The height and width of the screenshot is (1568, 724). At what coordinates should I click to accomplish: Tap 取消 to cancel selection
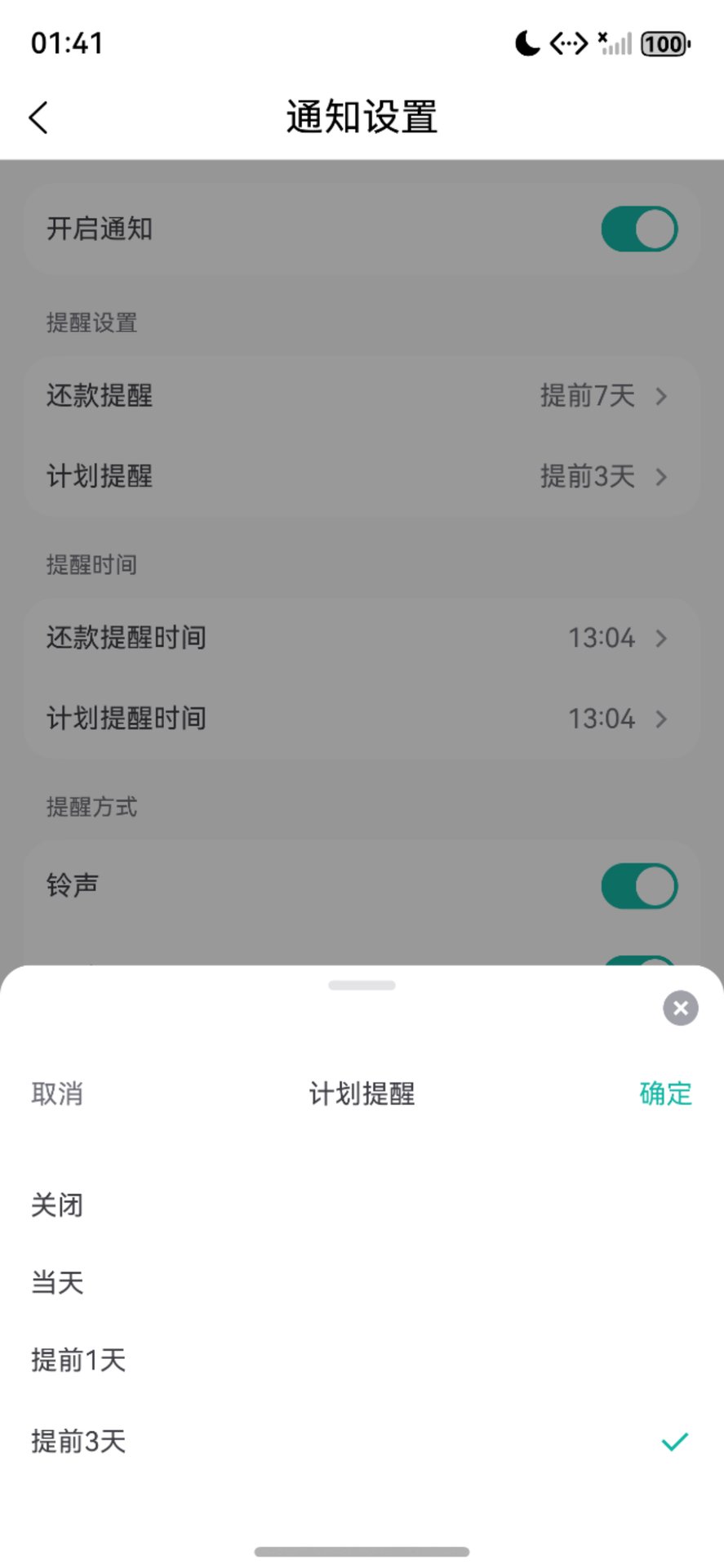[57, 1094]
